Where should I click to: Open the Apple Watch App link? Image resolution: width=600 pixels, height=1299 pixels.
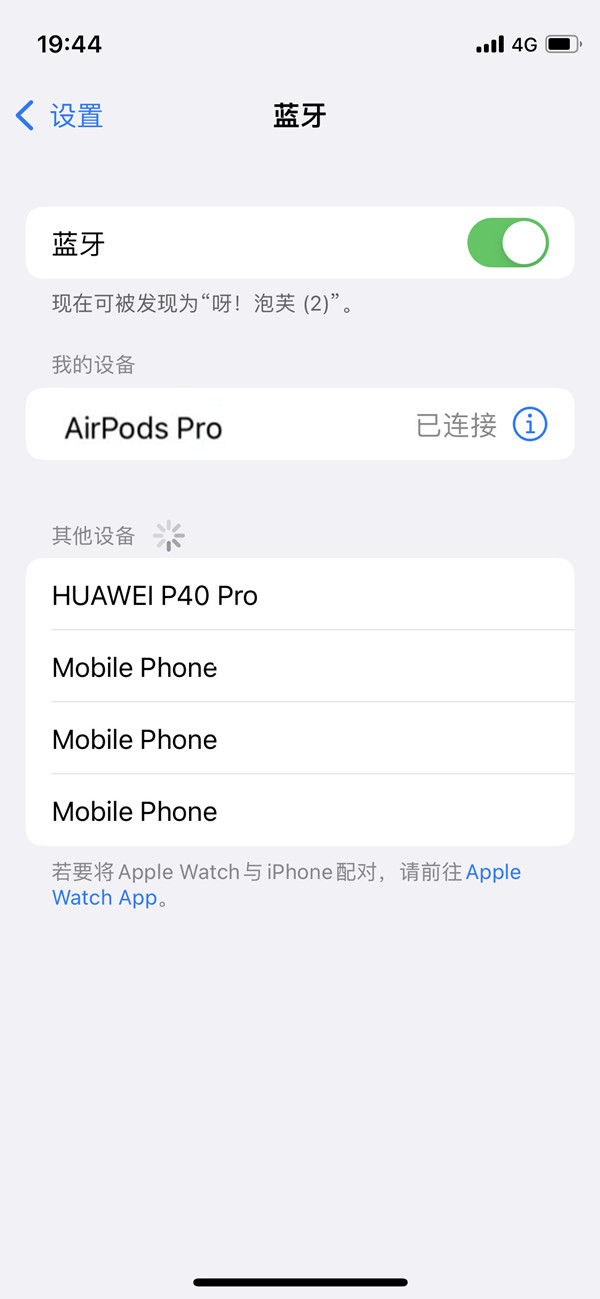[104, 898]
